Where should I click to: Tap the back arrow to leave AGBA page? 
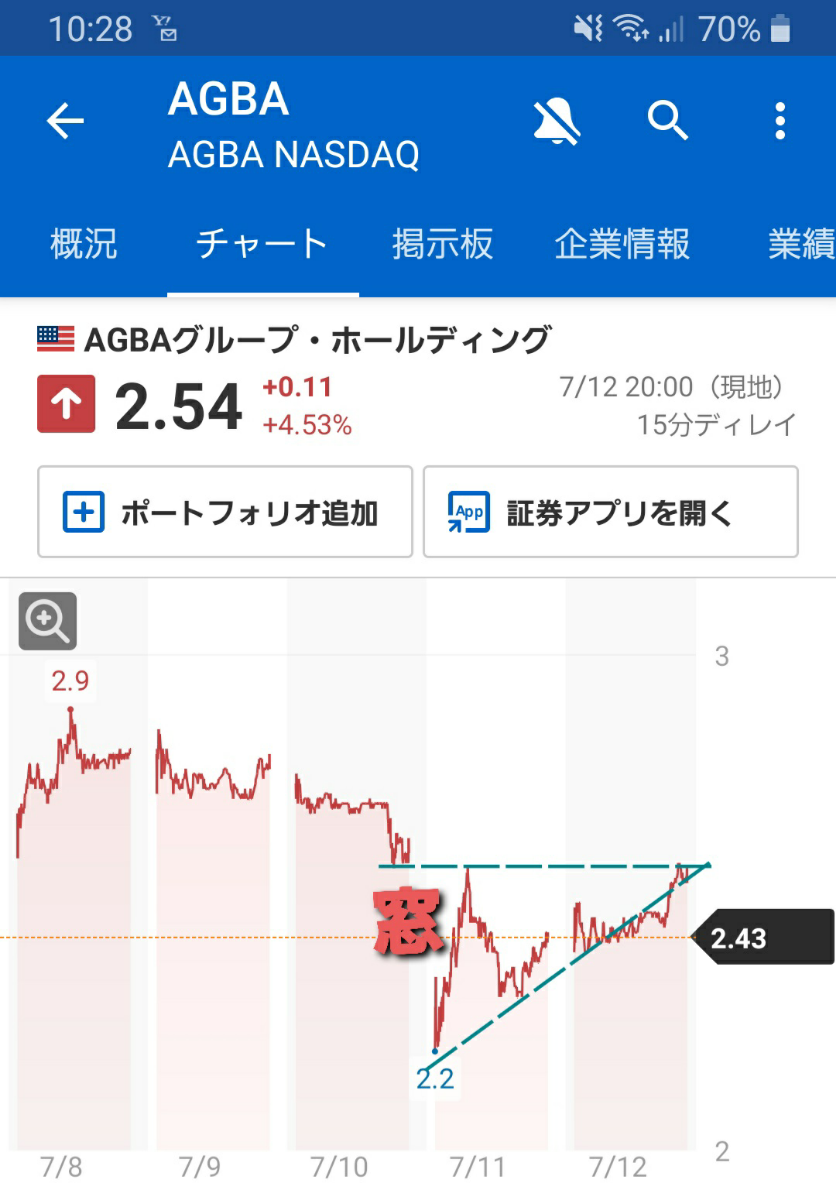64,120
